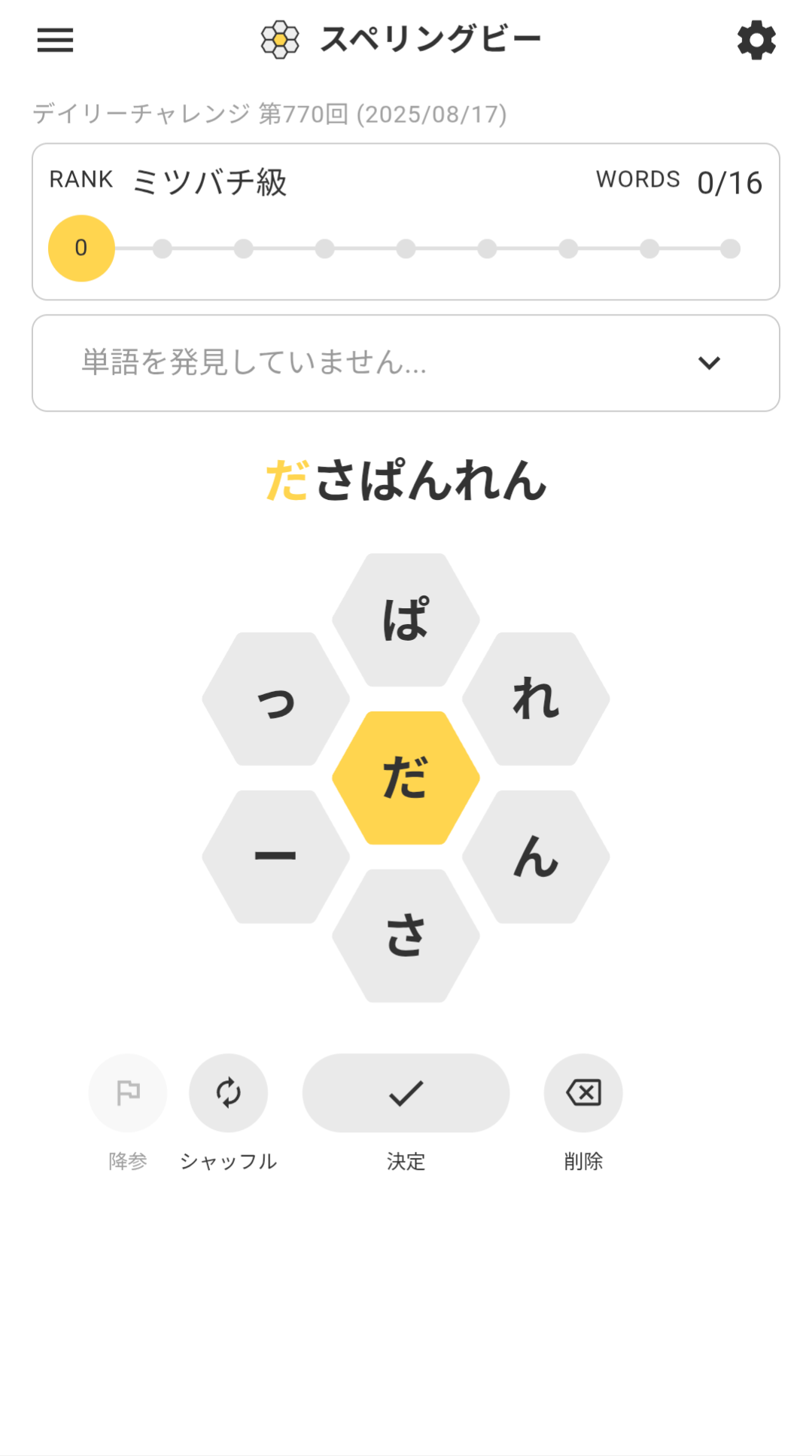Open the hamburger menu
Screen dimensions: 812x1456
click(55, 40)
